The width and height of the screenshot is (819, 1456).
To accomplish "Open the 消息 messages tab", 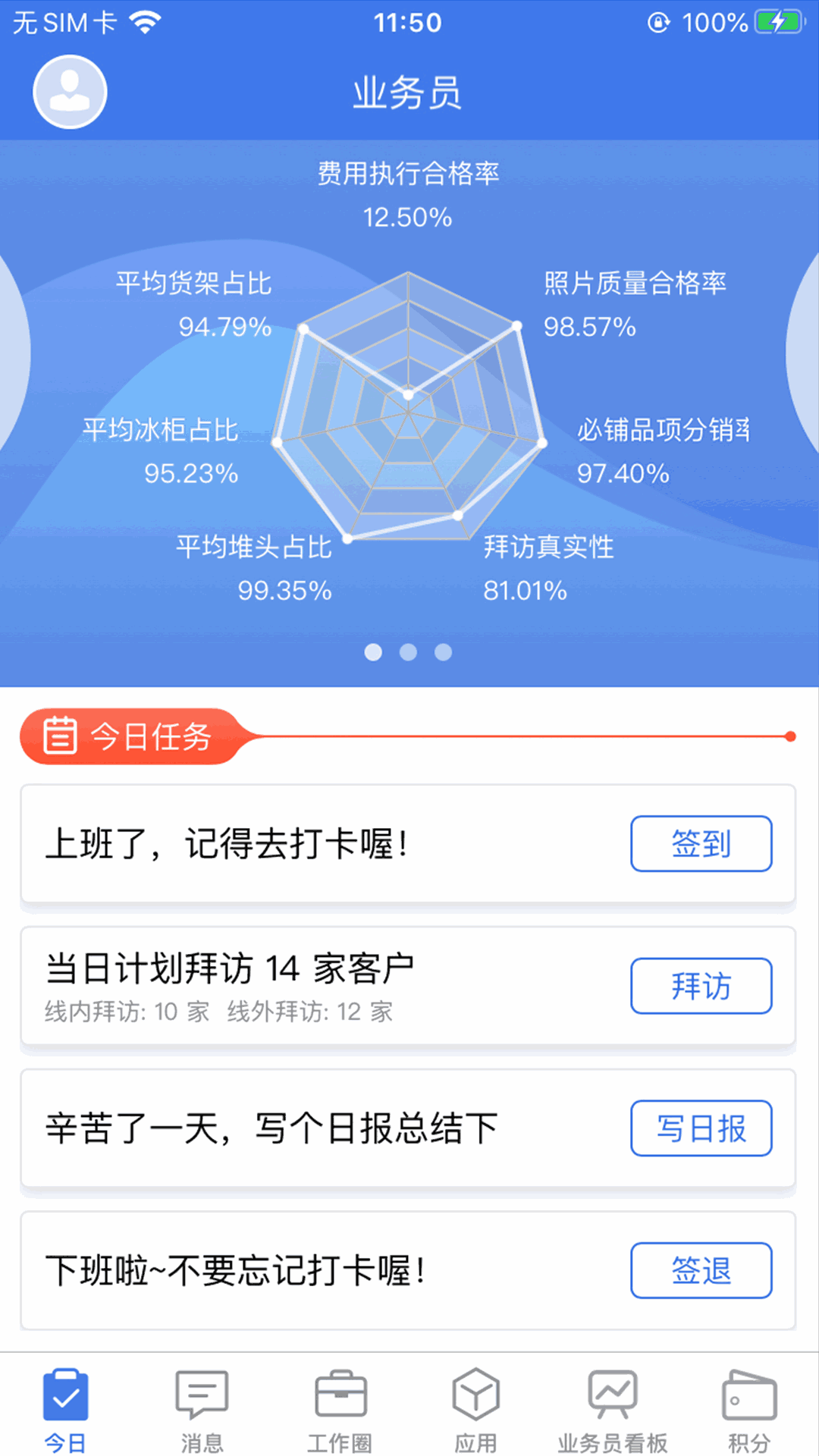I will (202, 1409).
